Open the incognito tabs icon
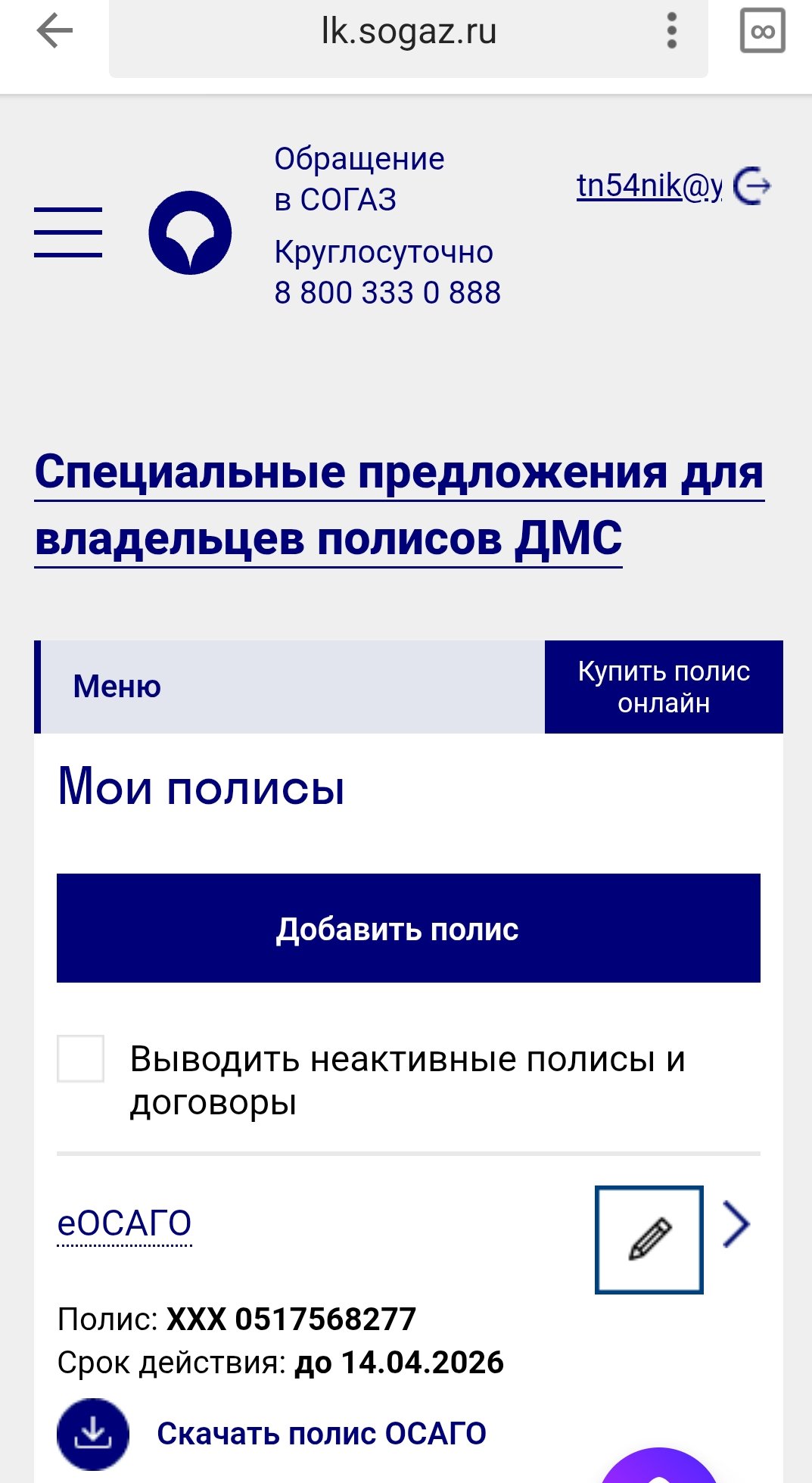This screenshot has height=1483, width=812. [762, 31]
